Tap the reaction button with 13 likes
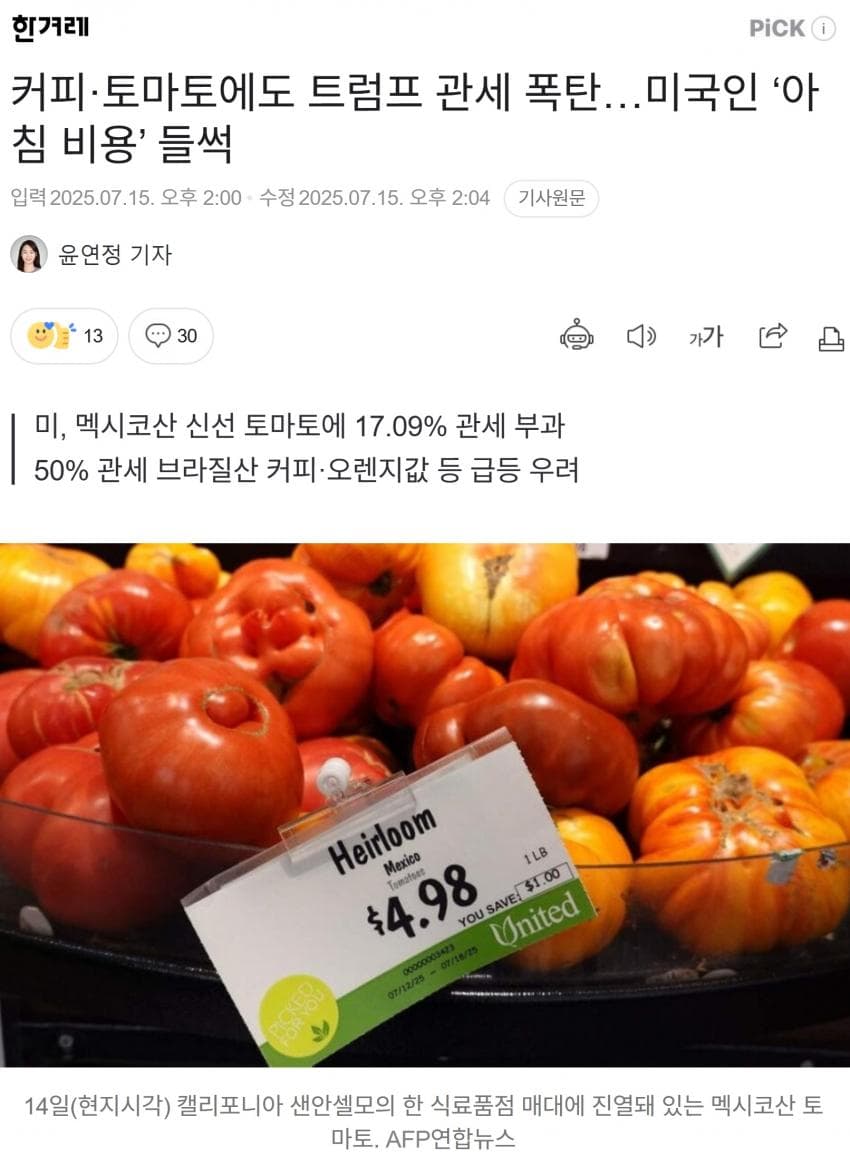This screenshot has width=850, height=1166. coord(64,336)
